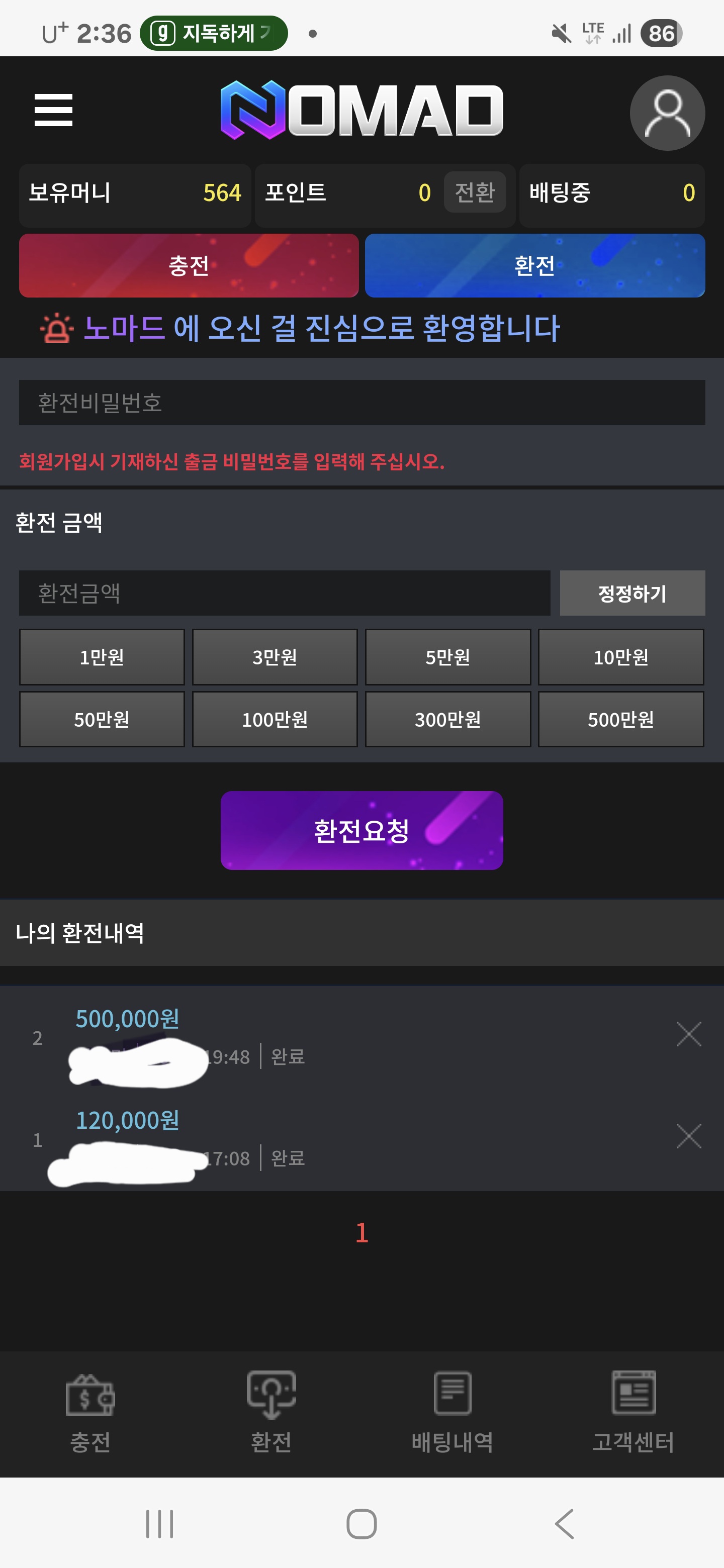Focus the 환전비밀번호 password field
724x1568 pixels.
[361, 403]
